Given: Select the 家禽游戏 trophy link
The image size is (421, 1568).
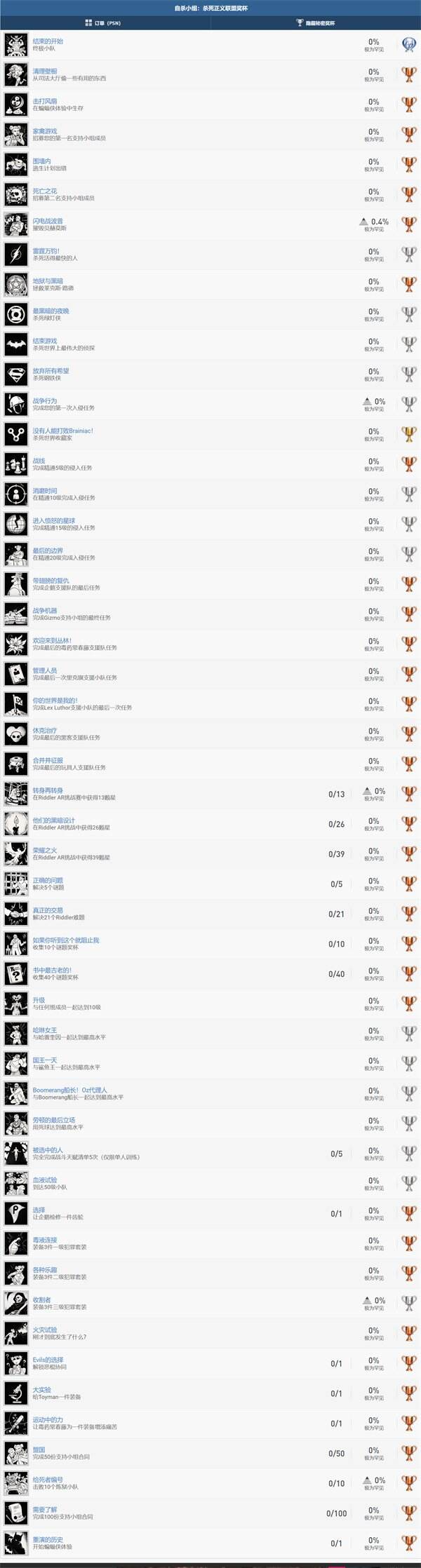Looking at the screenshot, I should click(x=45, y=131).
